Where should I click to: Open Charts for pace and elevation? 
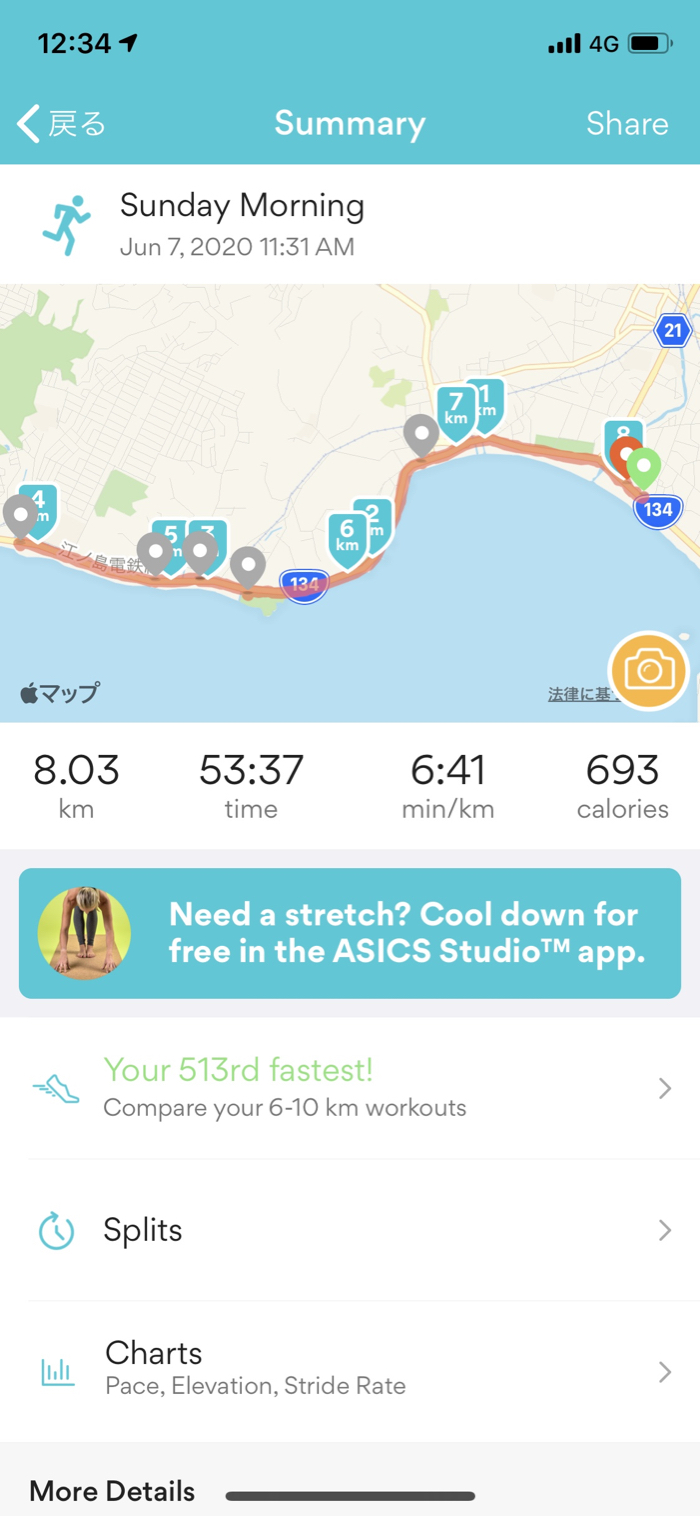tap(350, 1370)
